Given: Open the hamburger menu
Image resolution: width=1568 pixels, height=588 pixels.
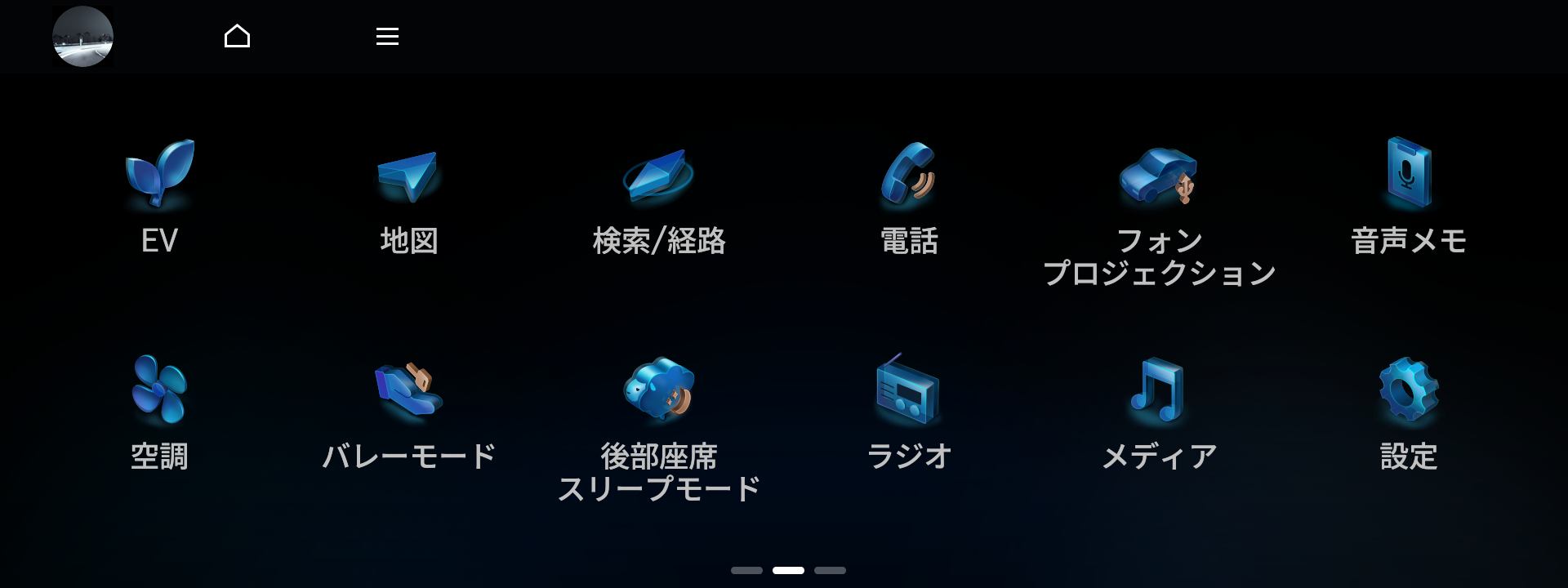Looking at the screenshot, I should click(387, 37).
